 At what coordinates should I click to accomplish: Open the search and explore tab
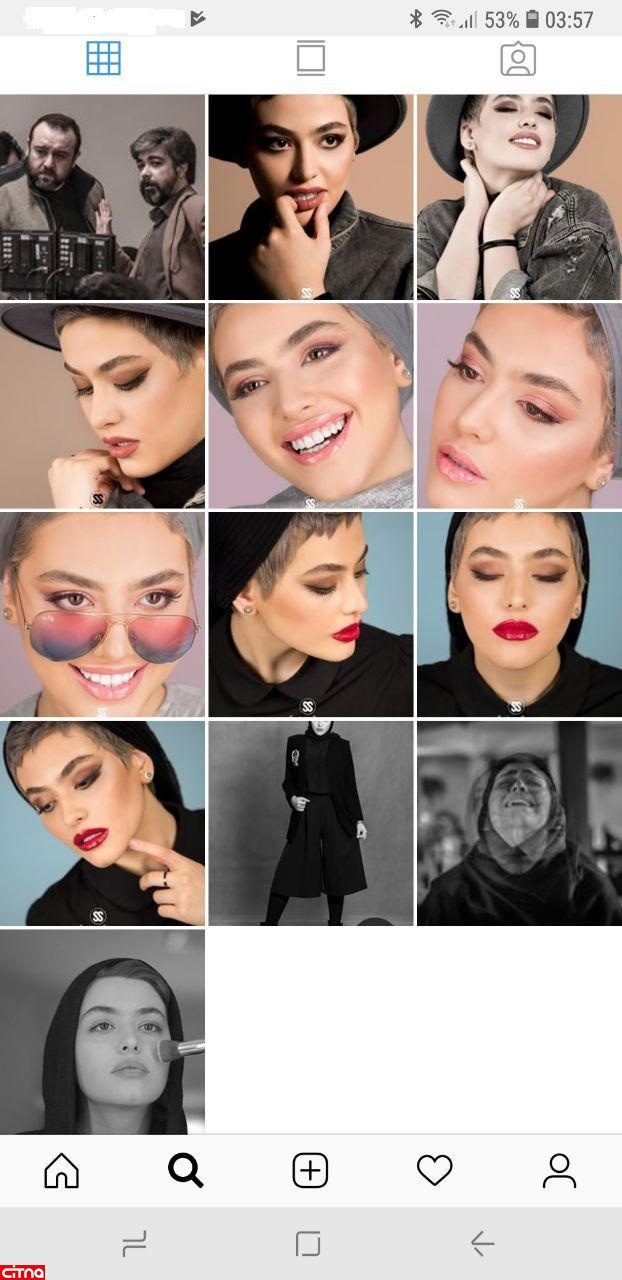tap(185, 1170)
